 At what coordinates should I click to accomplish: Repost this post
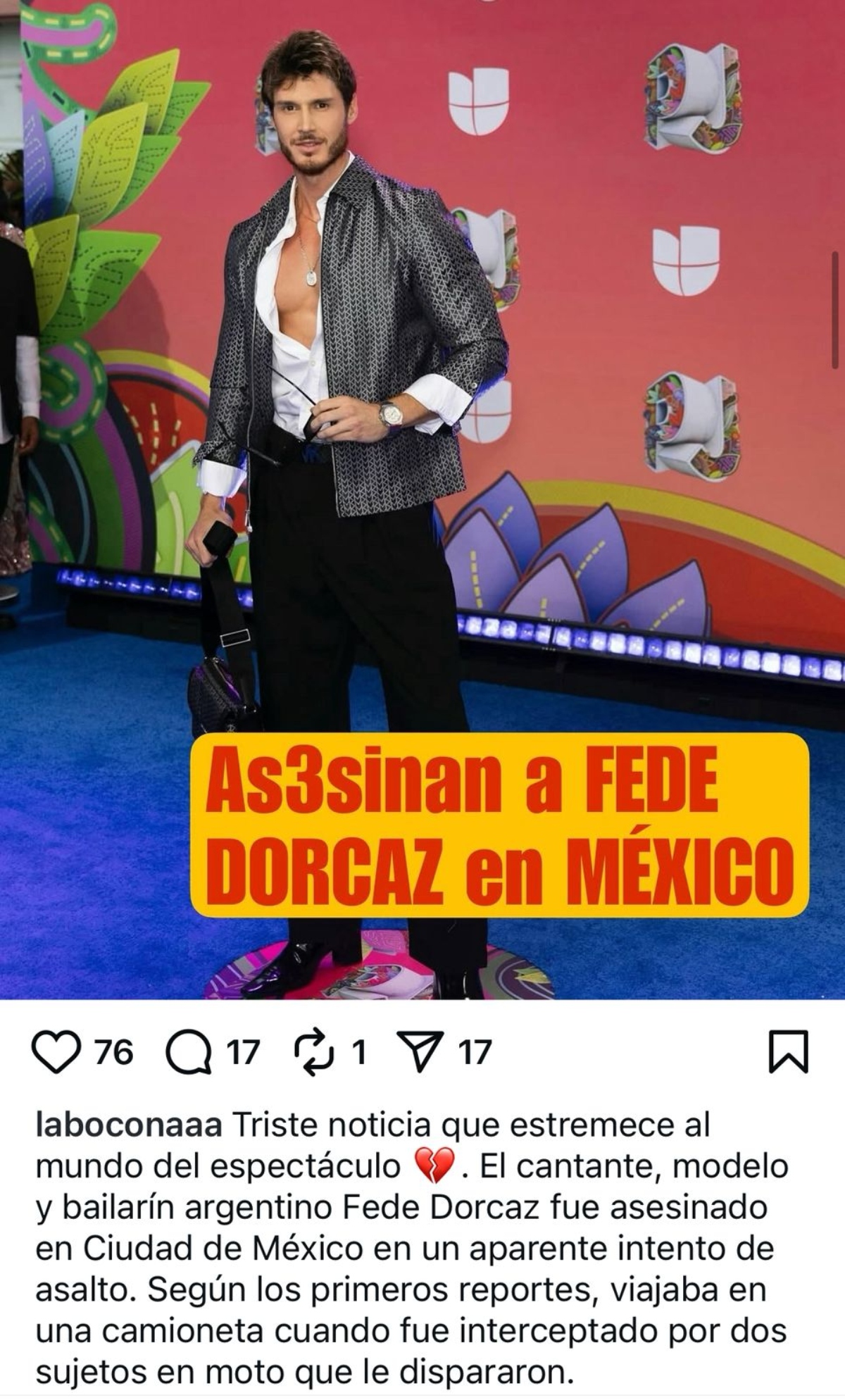313,1053
